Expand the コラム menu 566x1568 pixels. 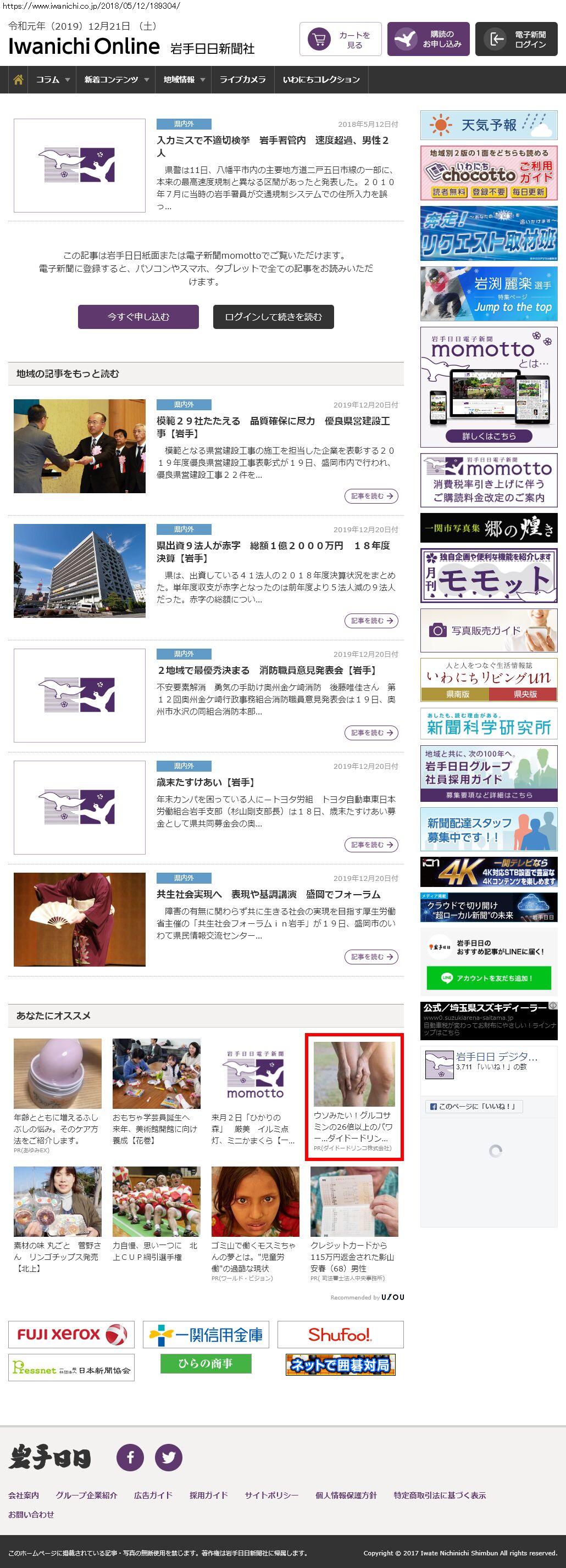[x=52, y=80]
